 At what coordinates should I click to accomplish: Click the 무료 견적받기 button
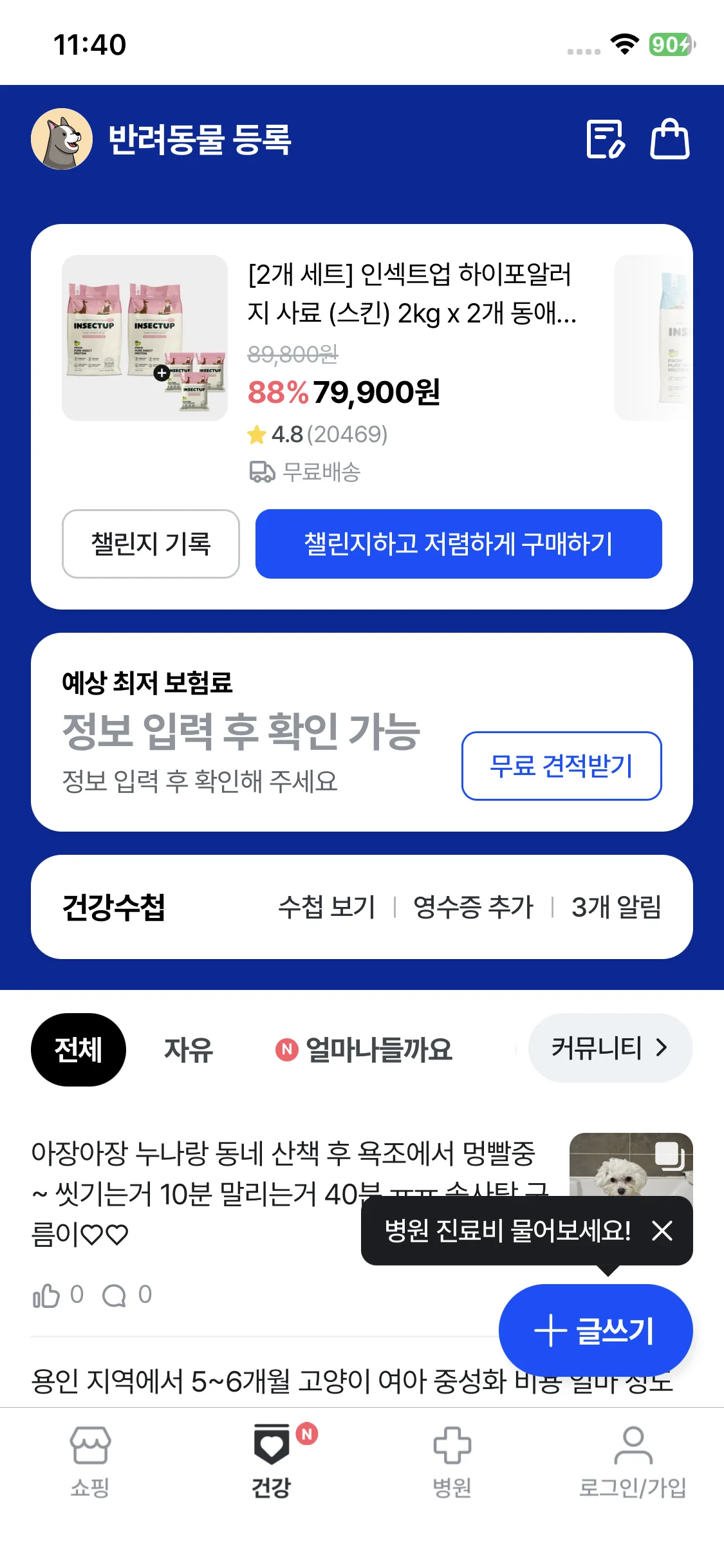(561, 767)
